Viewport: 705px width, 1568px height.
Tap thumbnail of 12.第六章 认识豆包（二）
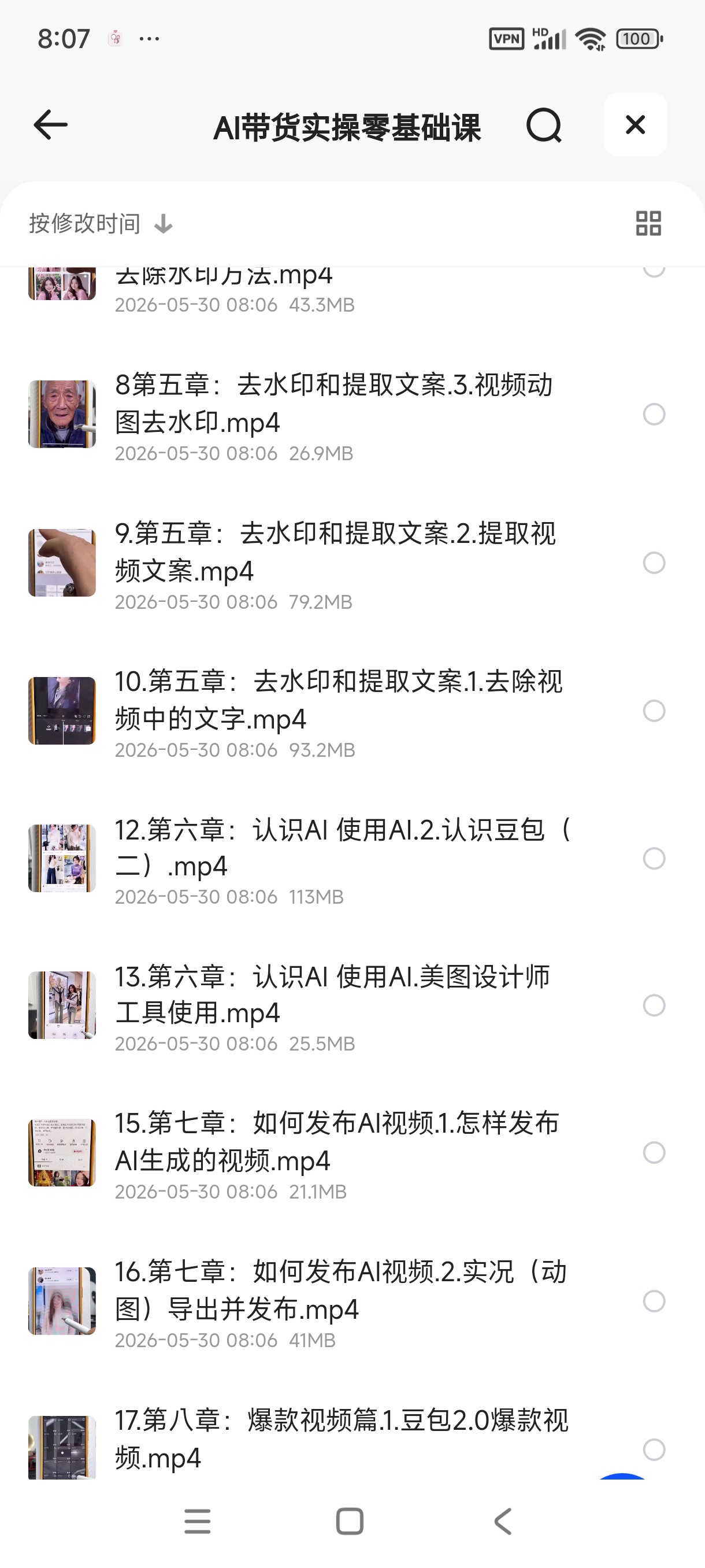coord(62,858)
